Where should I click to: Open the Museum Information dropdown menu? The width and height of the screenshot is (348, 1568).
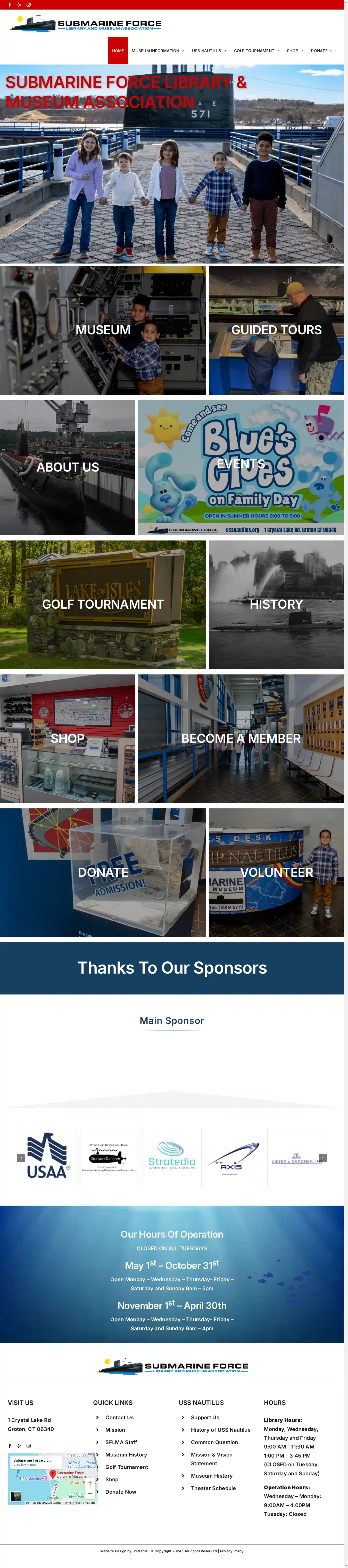(157, 51)
